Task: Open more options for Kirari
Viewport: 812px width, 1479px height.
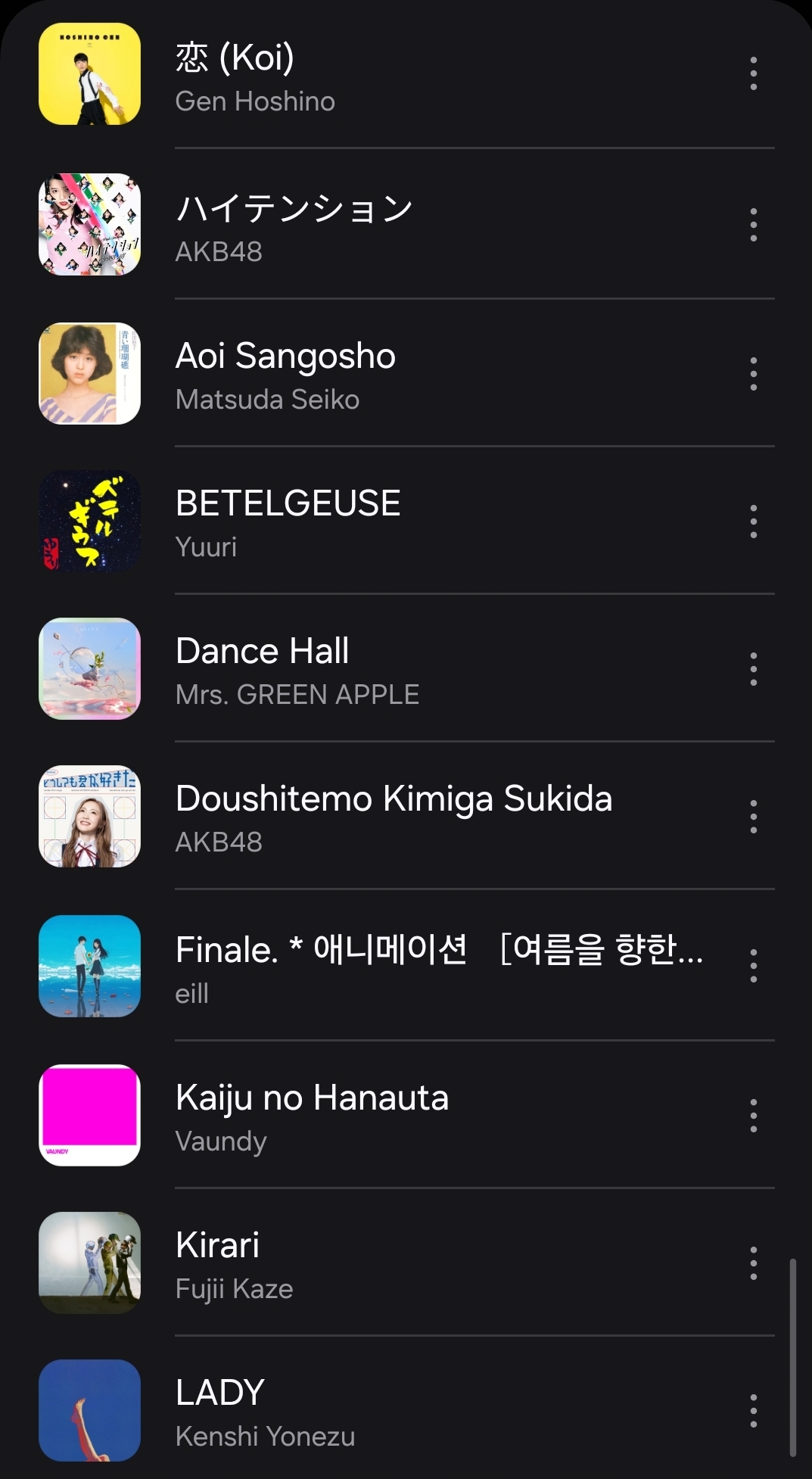Action: [753, 1263]
